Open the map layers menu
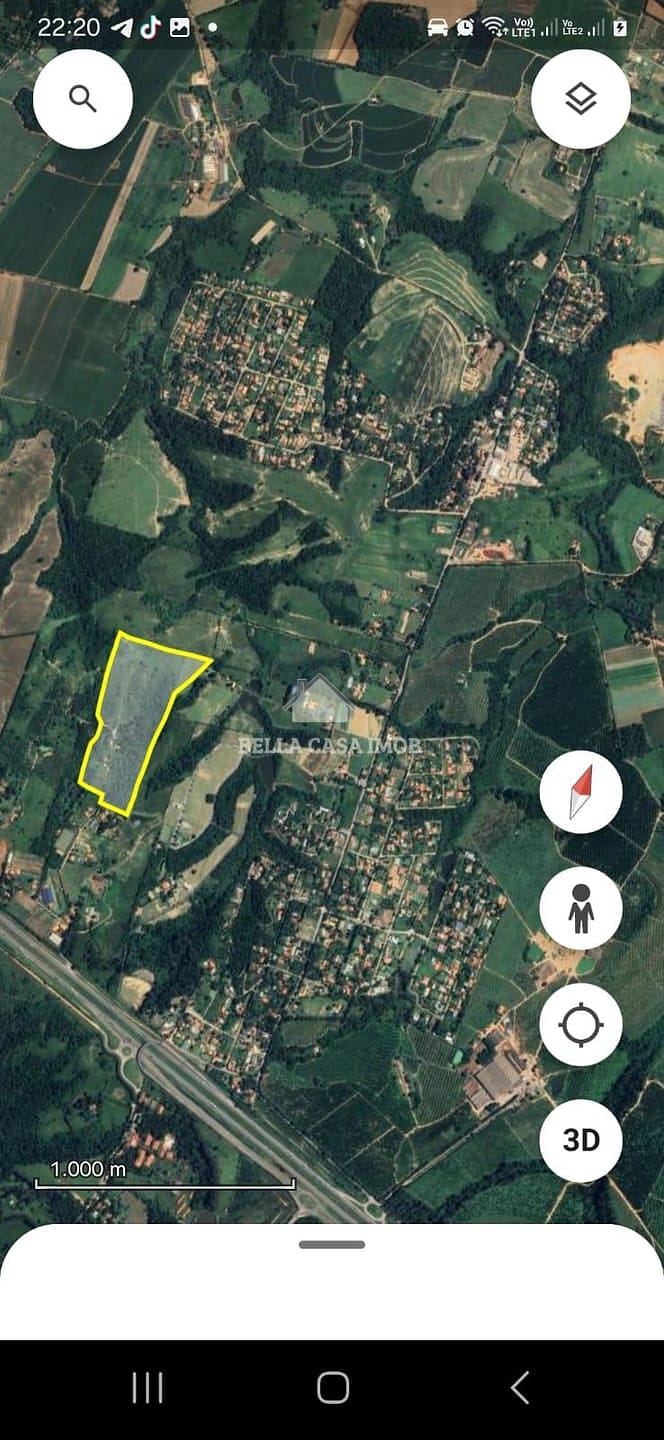This screenshot has height=1440, width=664. click(x=580, y=98)
